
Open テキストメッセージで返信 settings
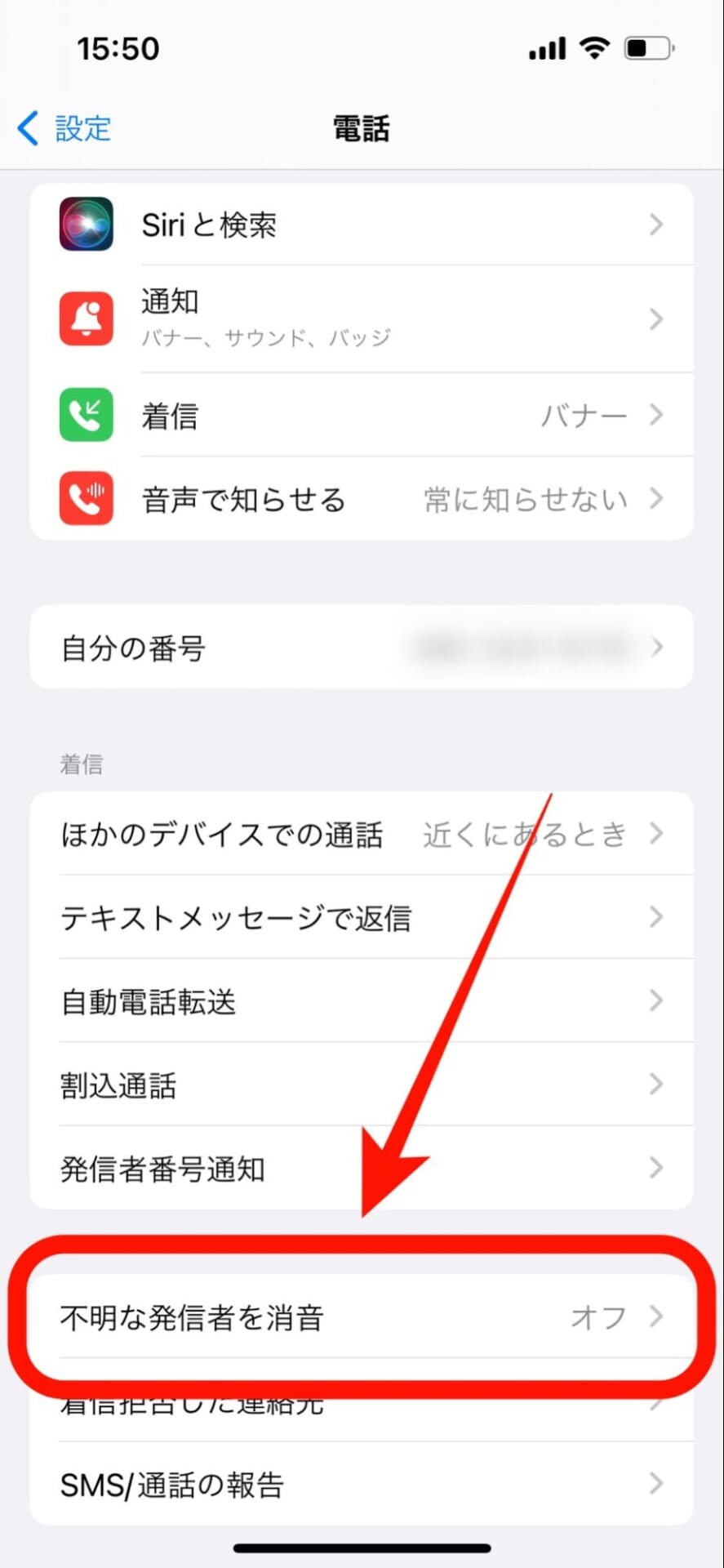362,917
